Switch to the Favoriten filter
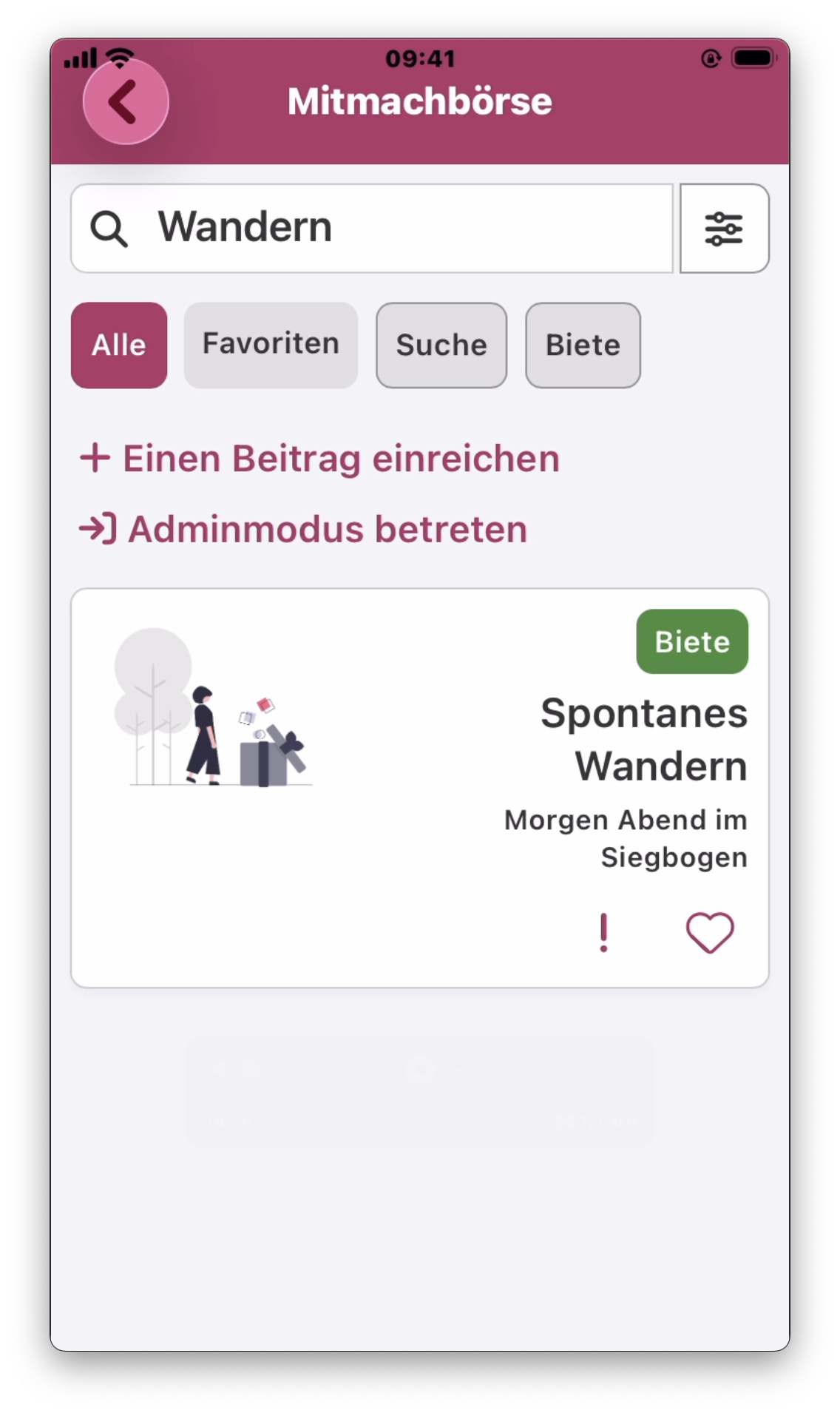 coord(271,345)
